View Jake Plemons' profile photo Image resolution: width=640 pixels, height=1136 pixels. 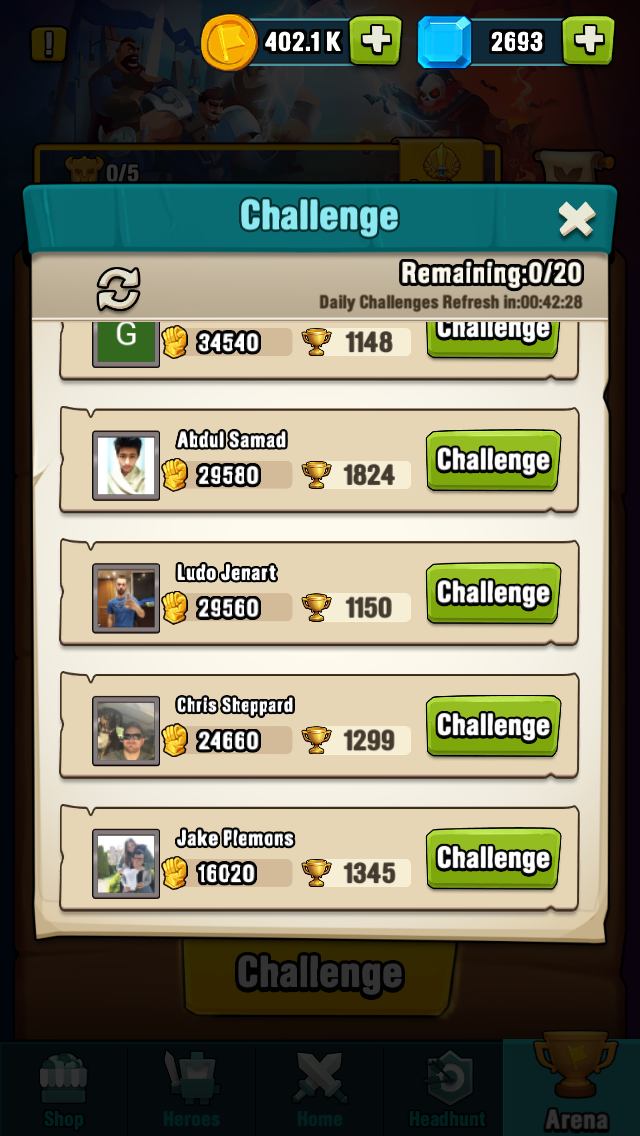[x=126, y=863]
